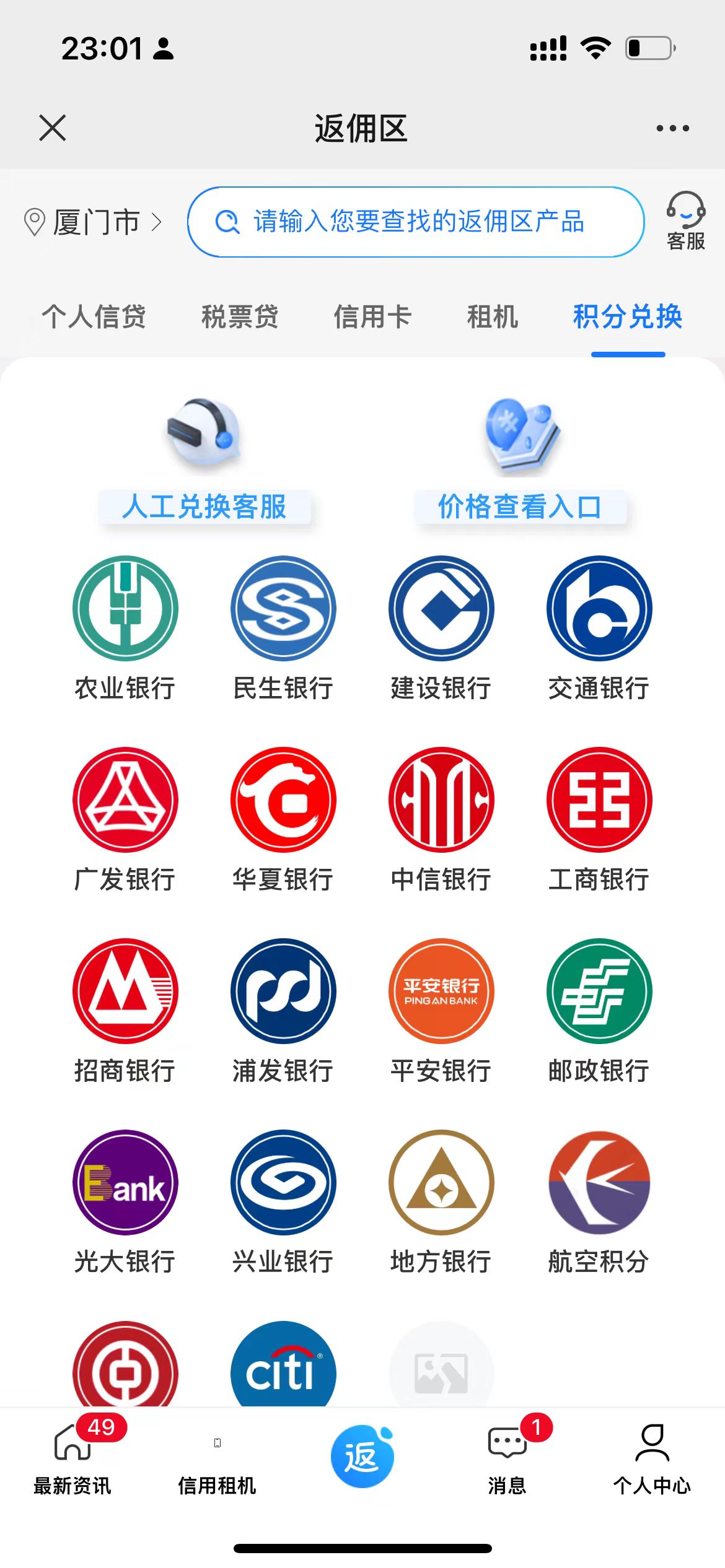This screenshot has width=725, height=1568.
Task: Tap the center 返 button
Action: [362, 1456]
